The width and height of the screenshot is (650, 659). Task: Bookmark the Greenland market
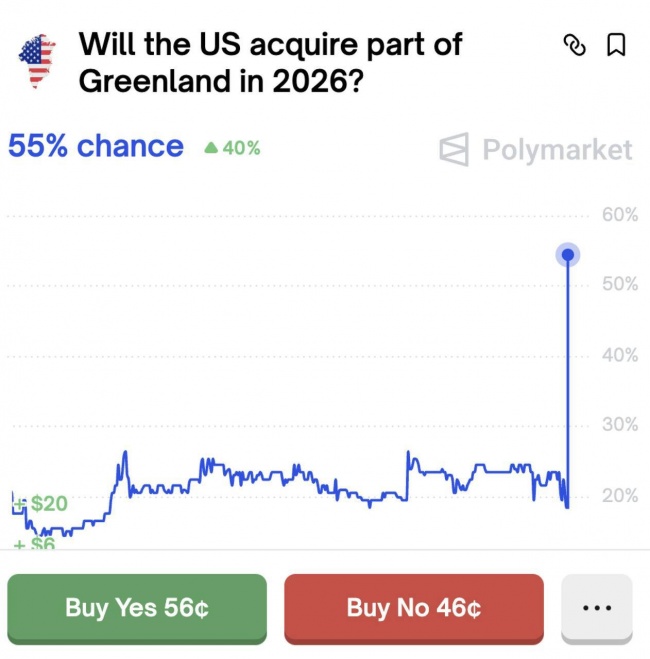[616, 45]
